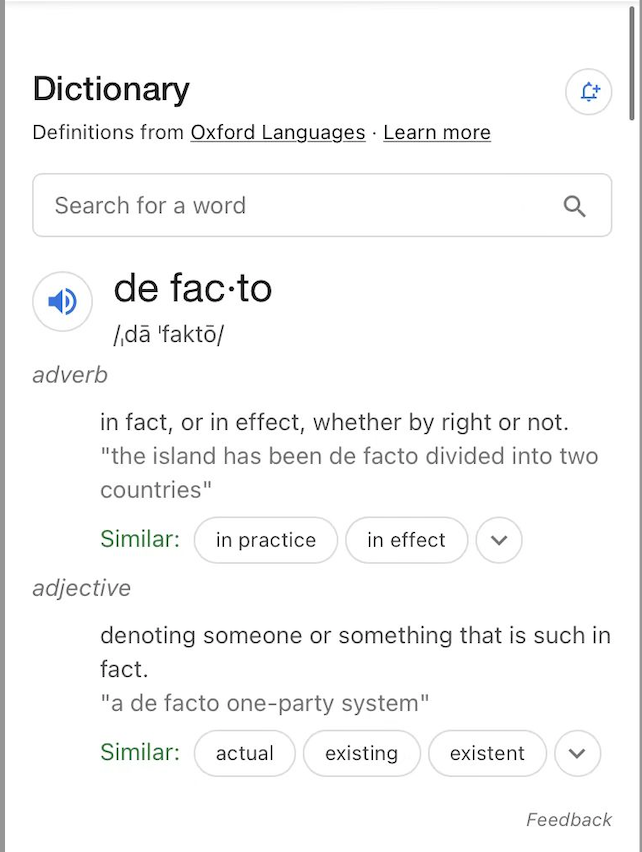Expand more adverb synonyms
Viewport: 642px width, 852px height.
pyautogui.click(x=499, y=540)
